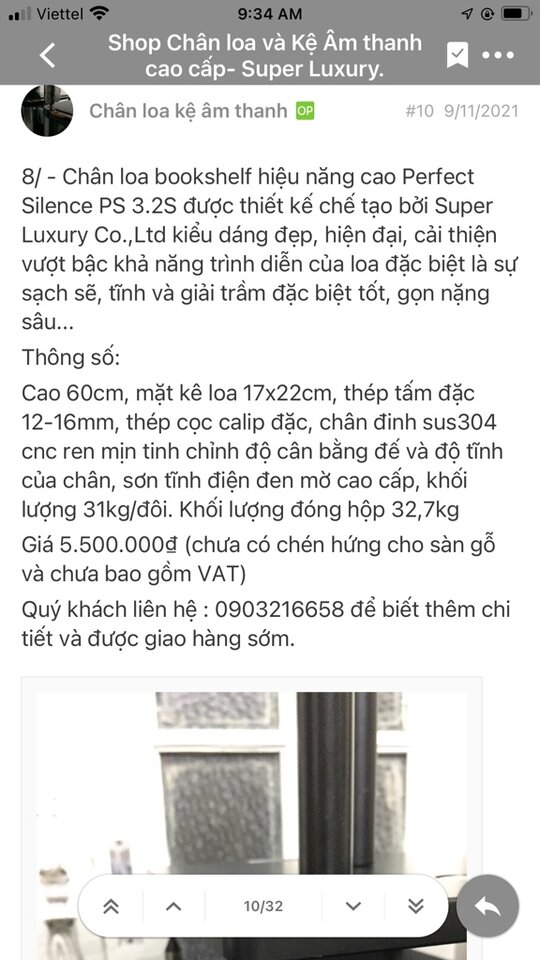Jump to the last post (double down arrow)
This screenshot has width=540, height=960.
pos(416,906)
